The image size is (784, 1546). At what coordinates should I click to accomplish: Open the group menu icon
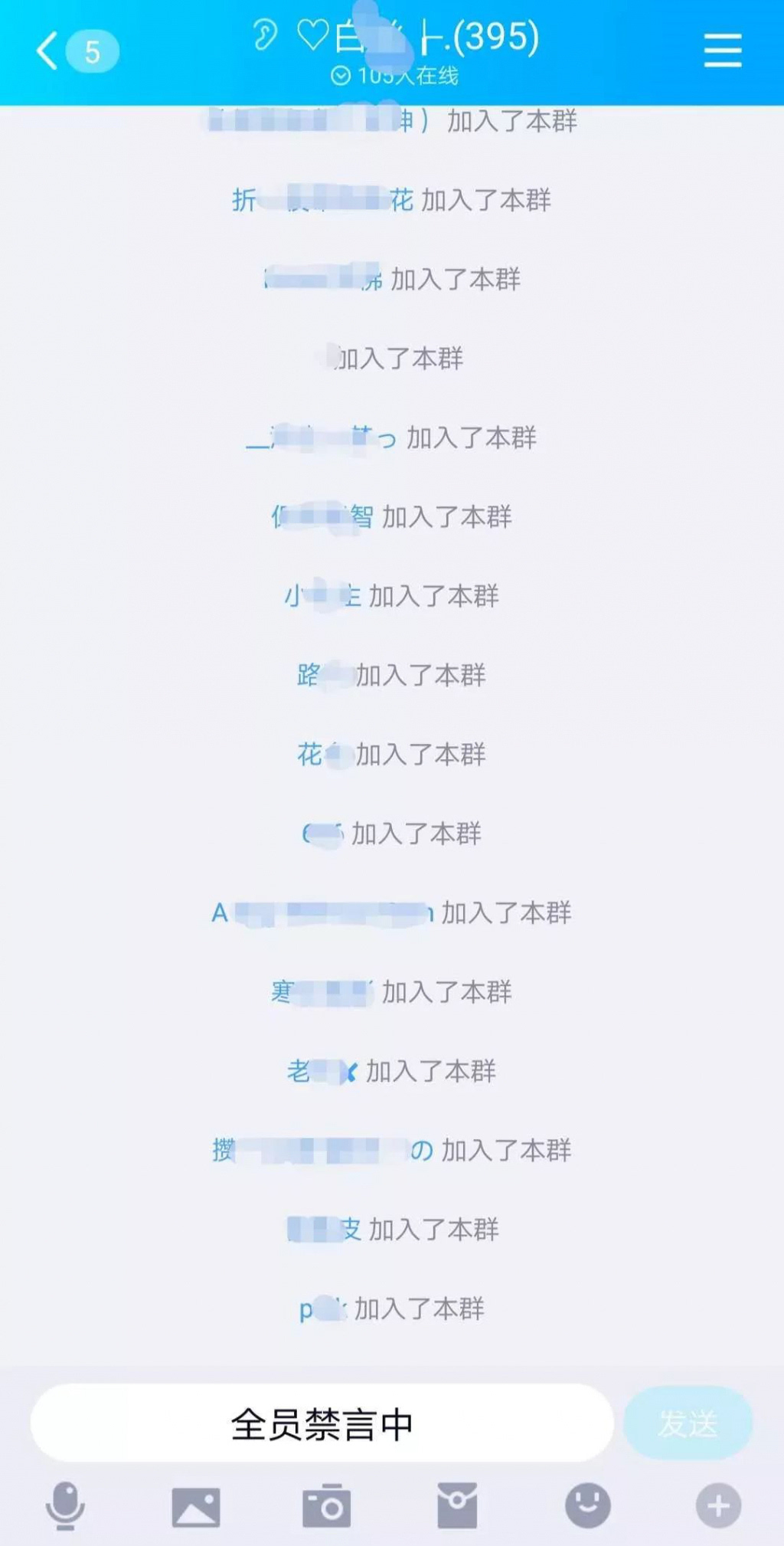[x=722, y=51]
